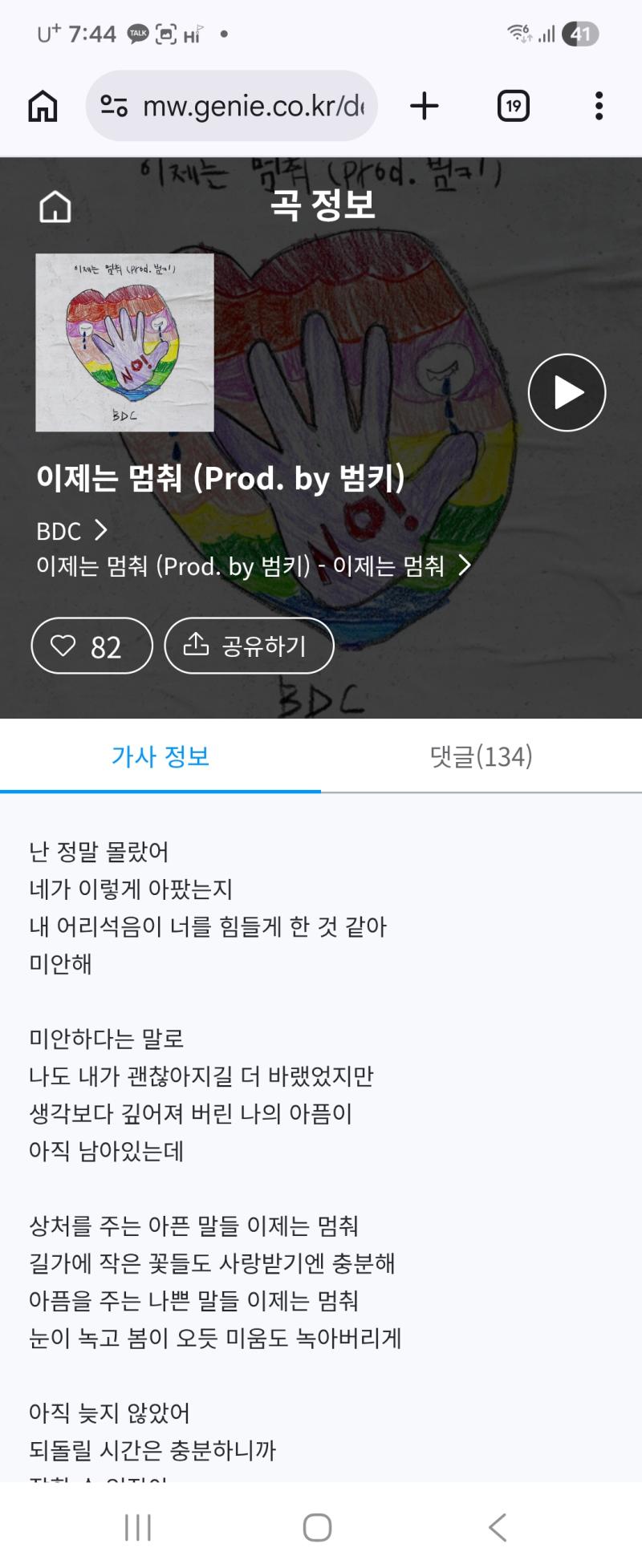Play the song 이제는 멈춰
The image size is (642, 1568).
[567, 392]
